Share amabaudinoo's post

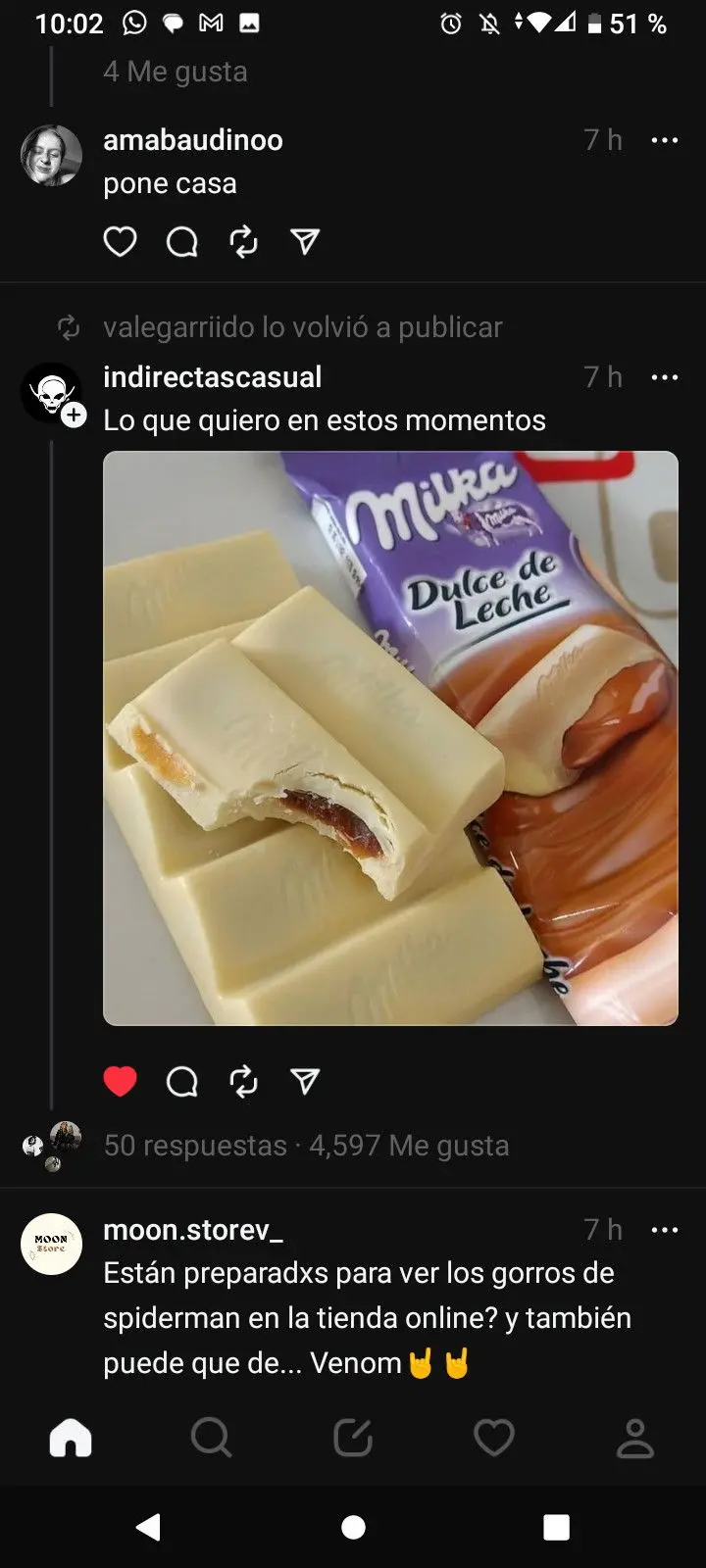pos(305,241)
